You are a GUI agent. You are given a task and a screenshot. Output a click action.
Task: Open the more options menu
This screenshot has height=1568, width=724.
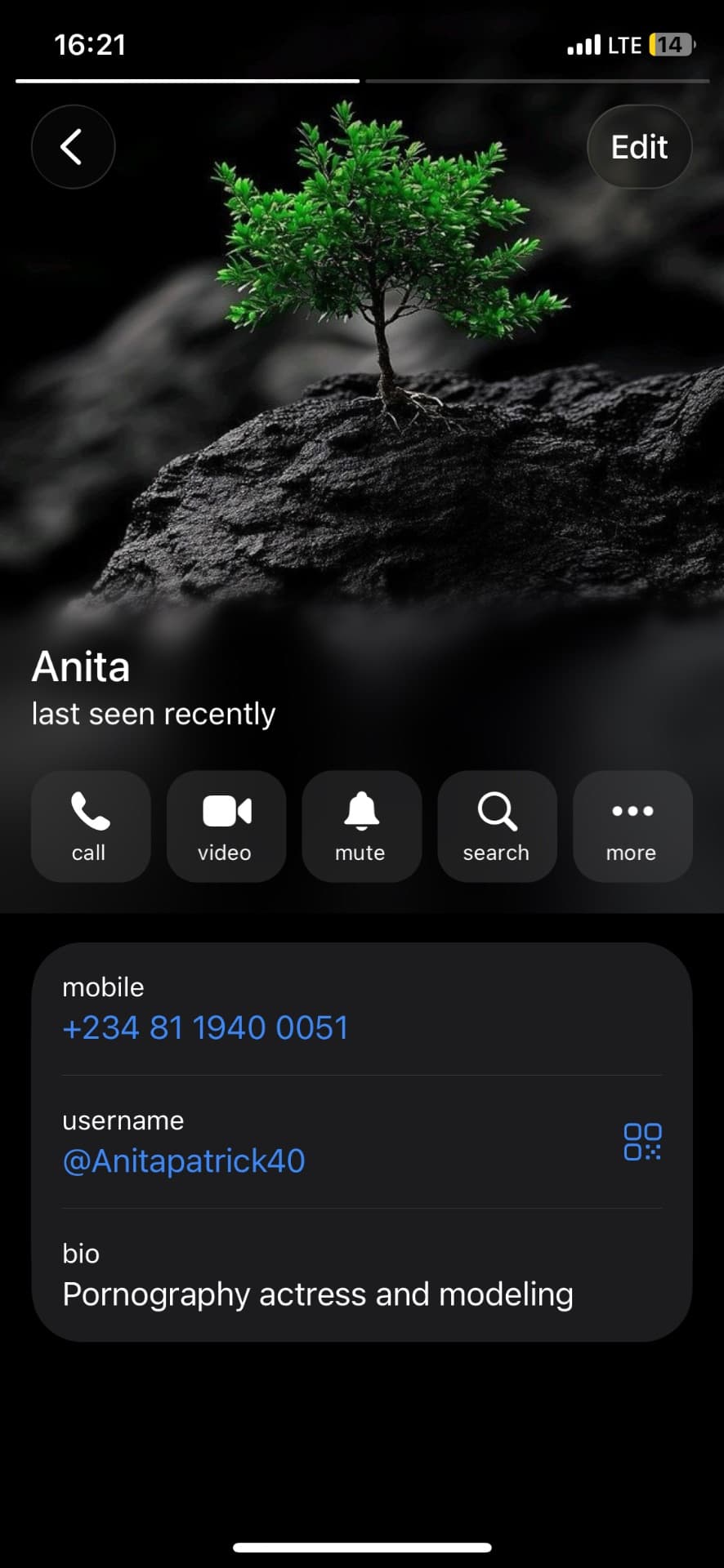(x=632, y=826)
